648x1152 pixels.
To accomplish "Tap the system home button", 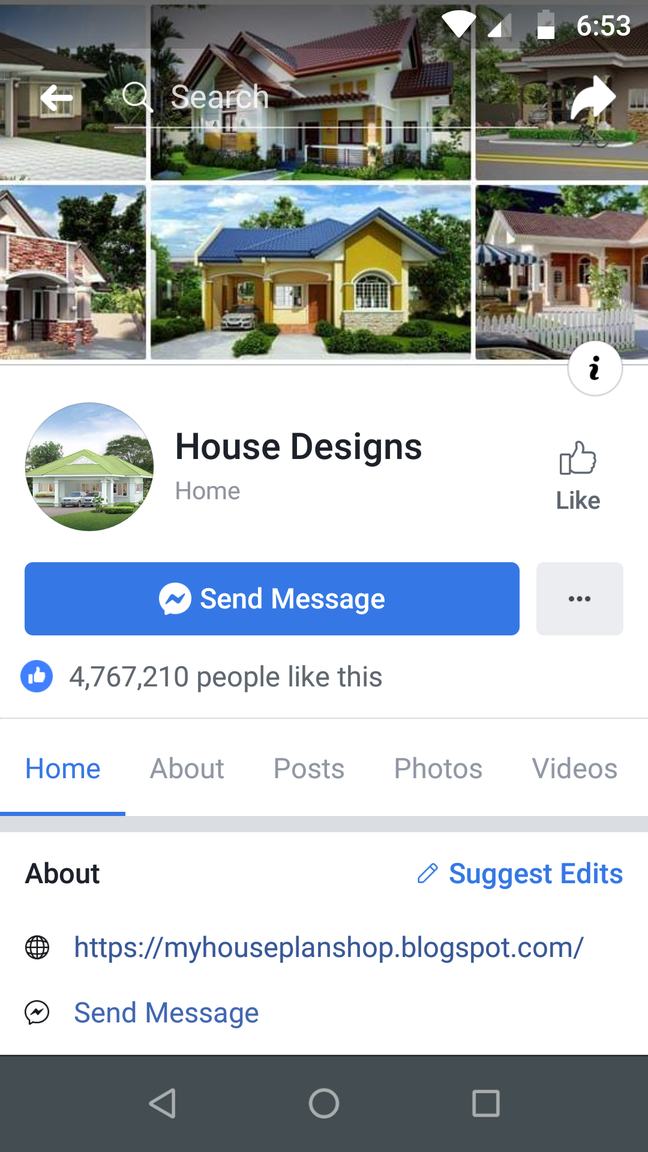I will 324,1103.
